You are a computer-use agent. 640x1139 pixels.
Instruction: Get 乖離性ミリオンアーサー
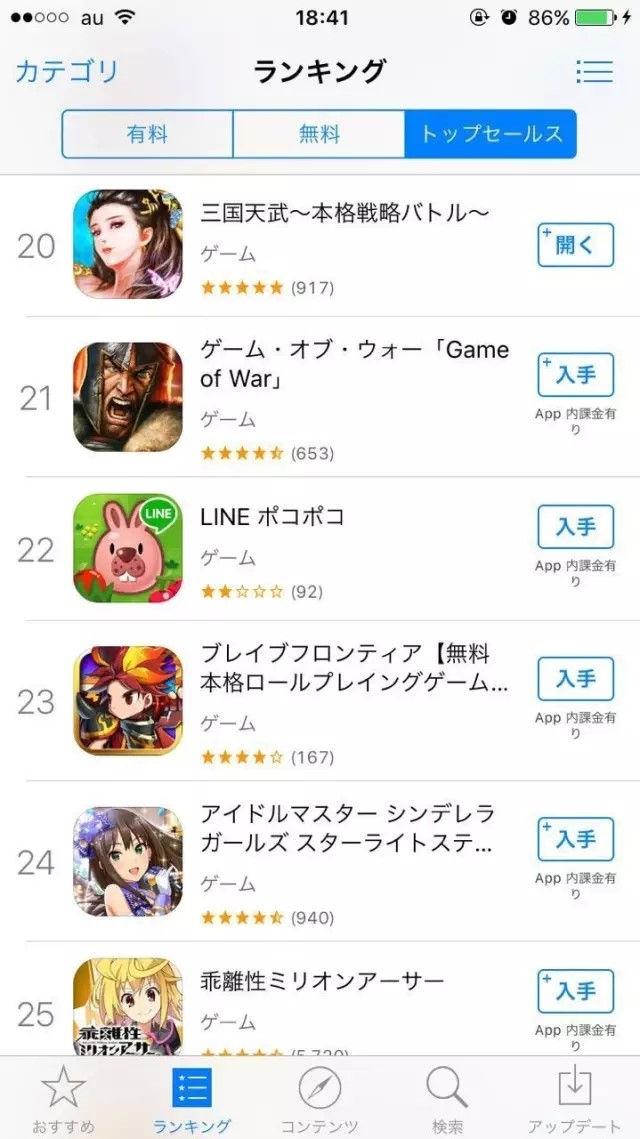(575, 991)
